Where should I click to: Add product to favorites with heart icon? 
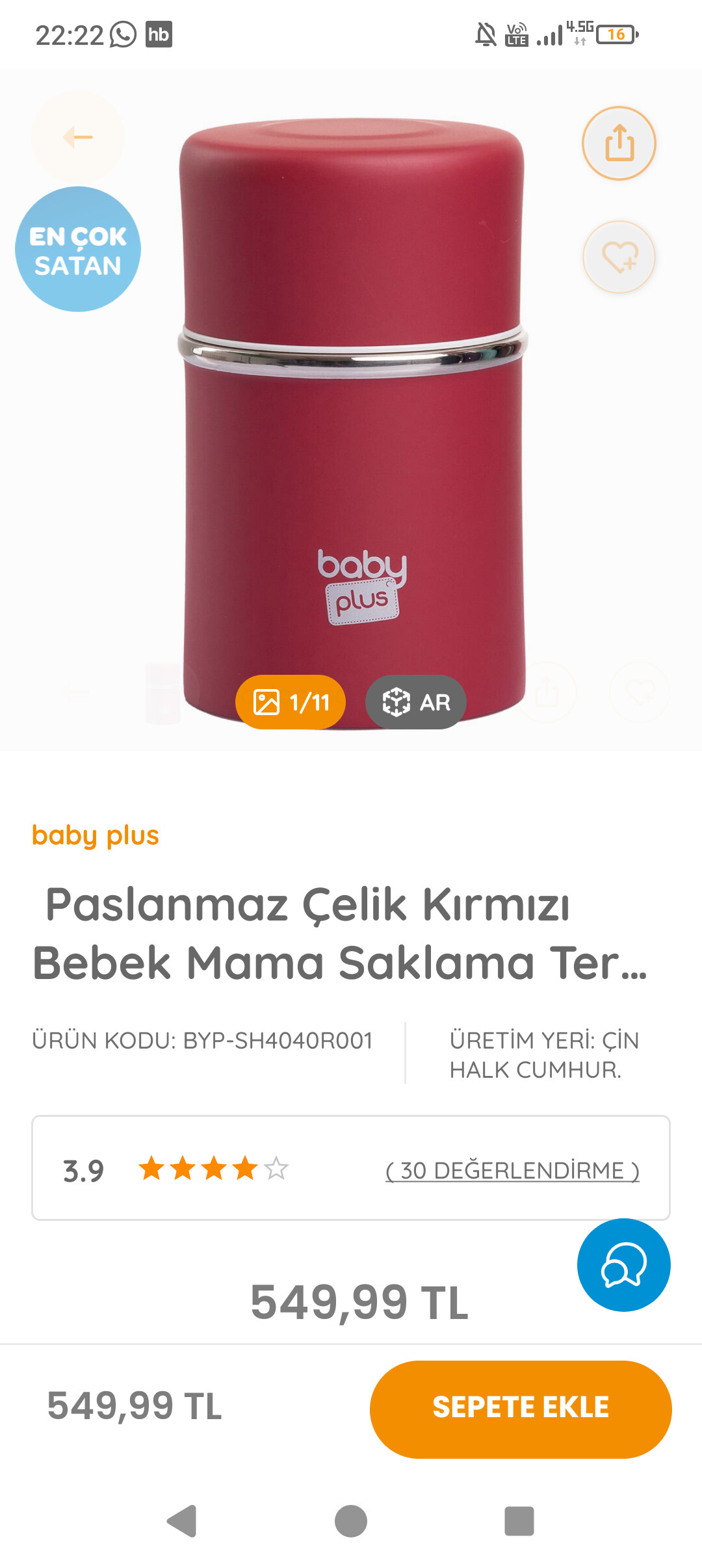pyautogui.click(x=619, y=257)
